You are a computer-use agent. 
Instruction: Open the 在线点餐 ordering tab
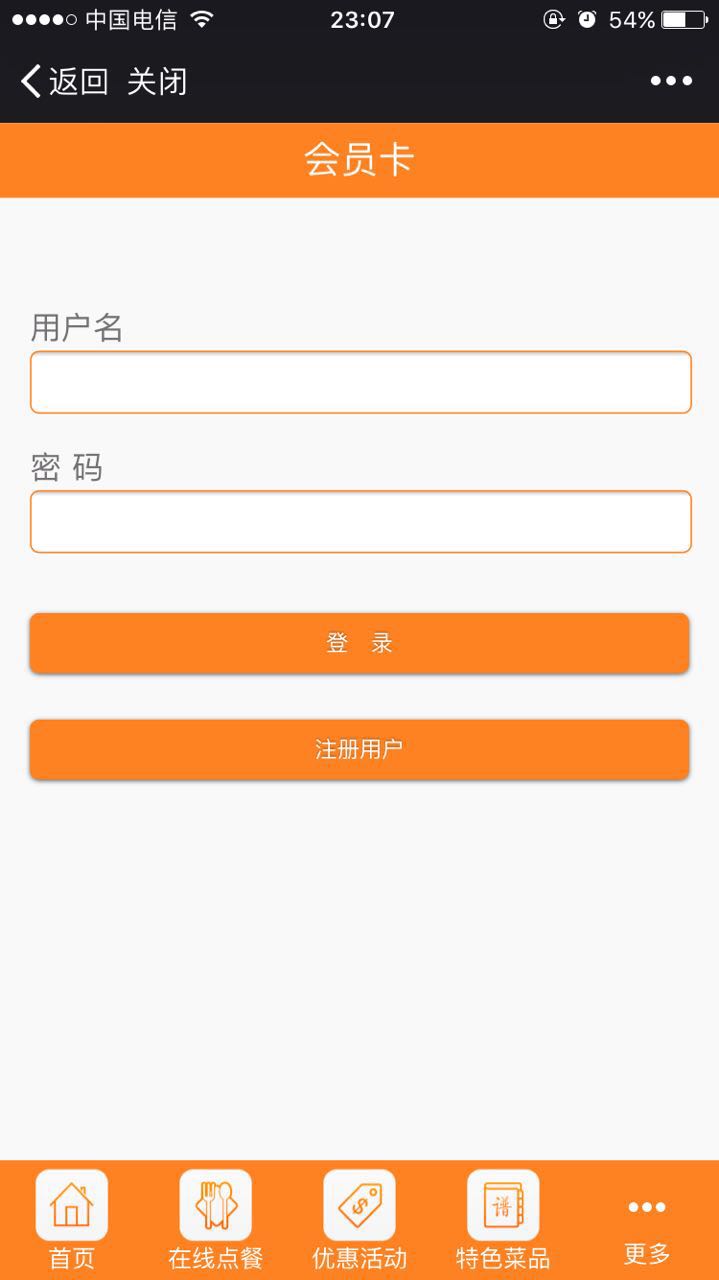point(215,1219)
